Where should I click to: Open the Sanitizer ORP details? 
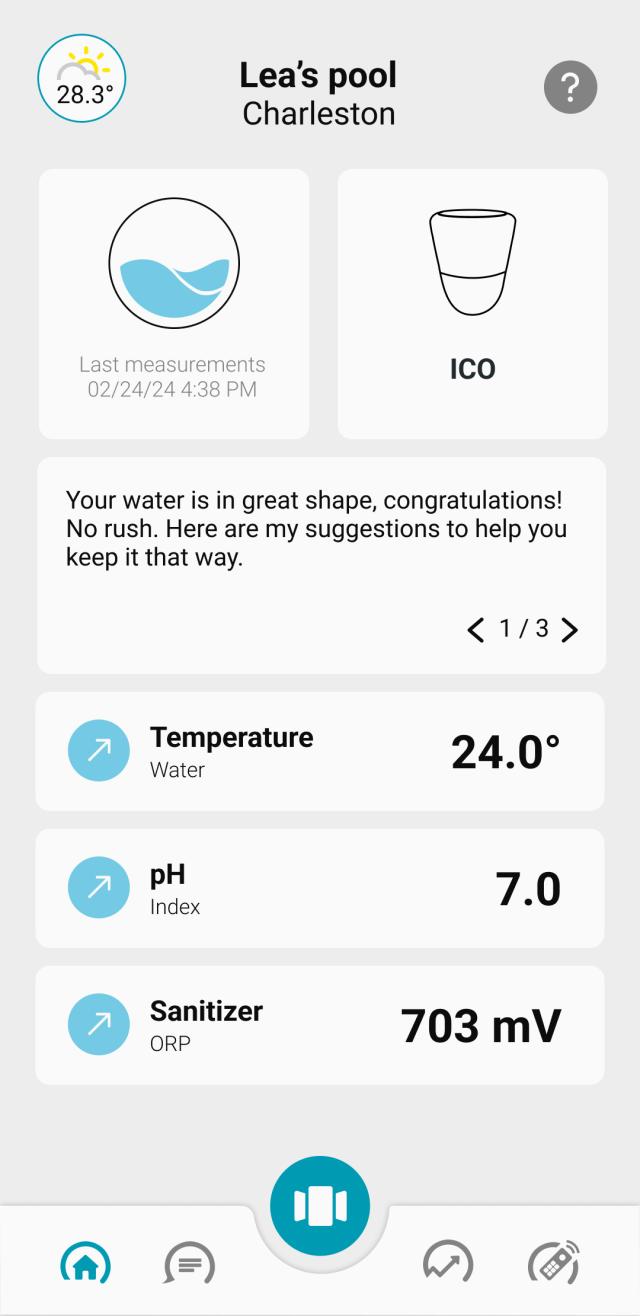coord(320,1025)
